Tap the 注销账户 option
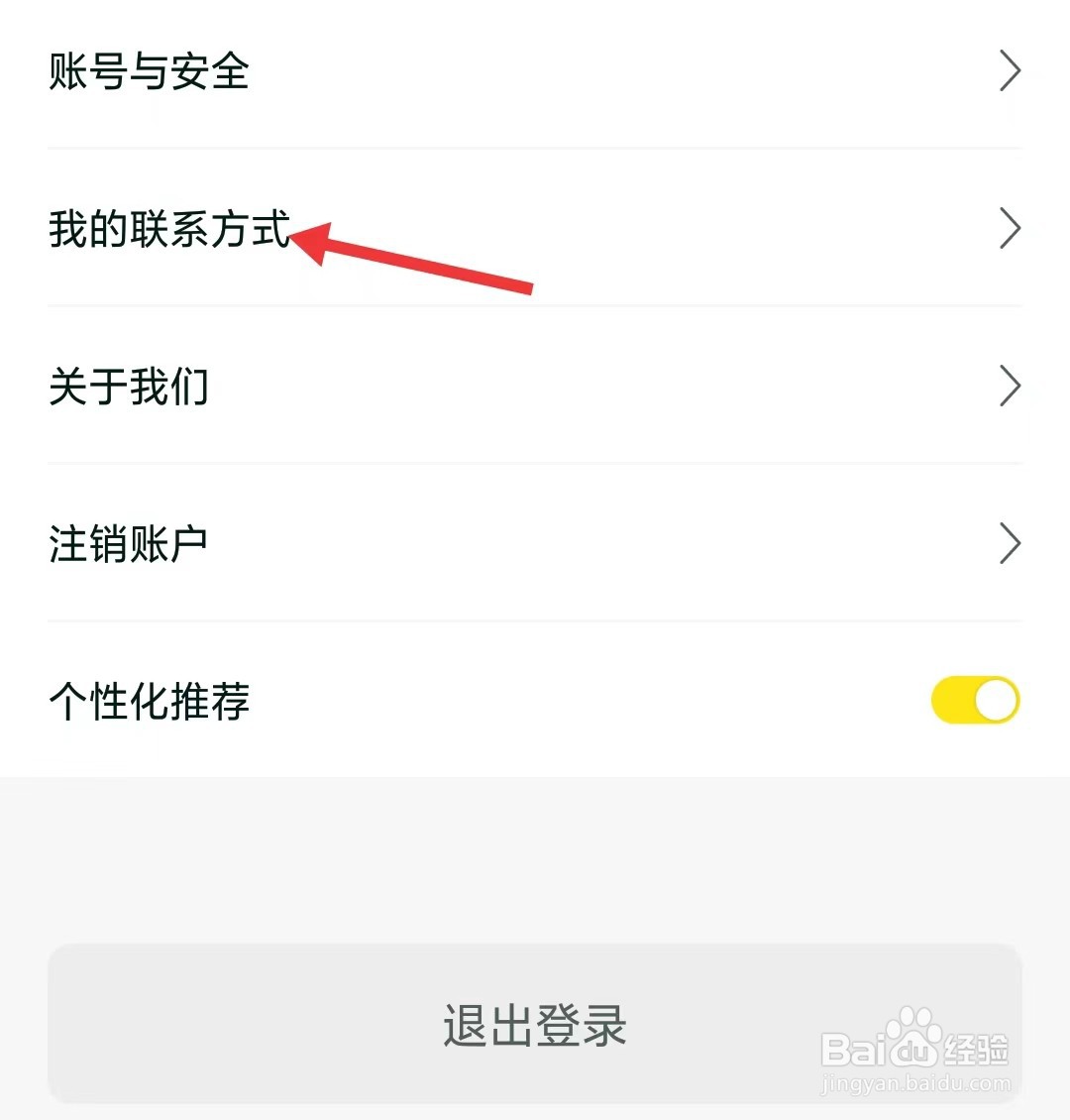The image size is (1070, 1120). point(129,543)
